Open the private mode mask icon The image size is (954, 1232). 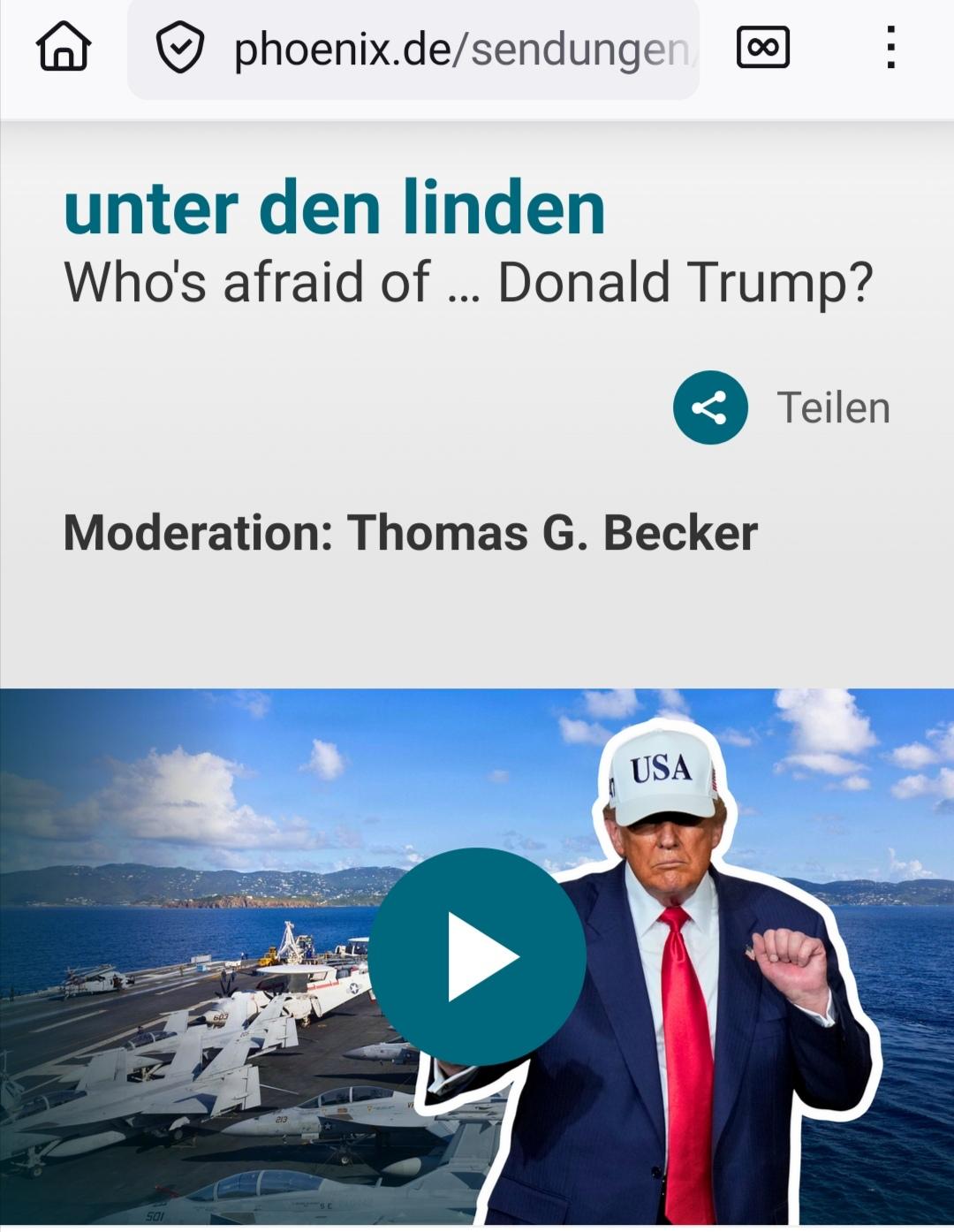pos(762,48)
